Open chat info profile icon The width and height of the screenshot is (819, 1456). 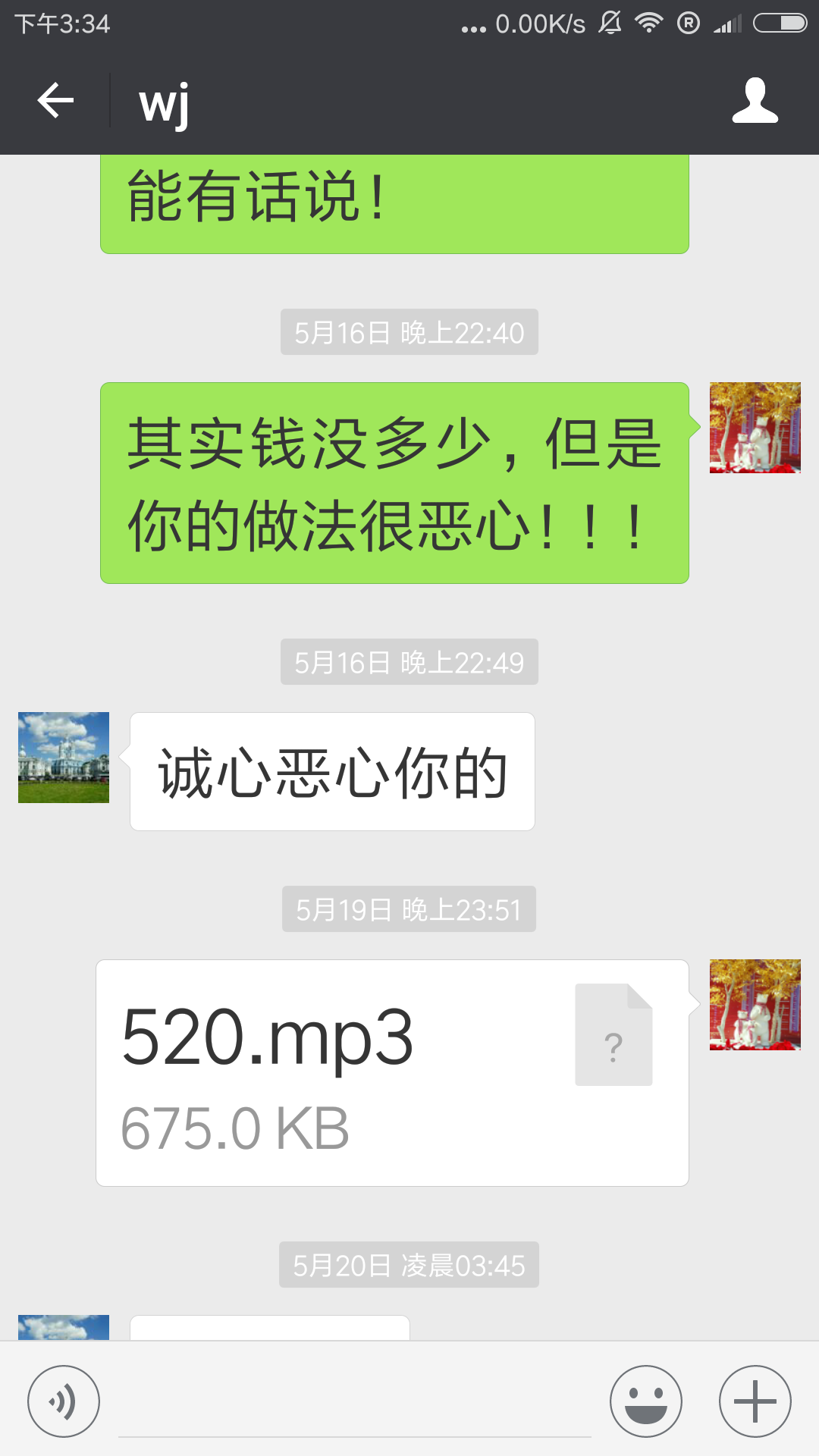click(755, 100)
